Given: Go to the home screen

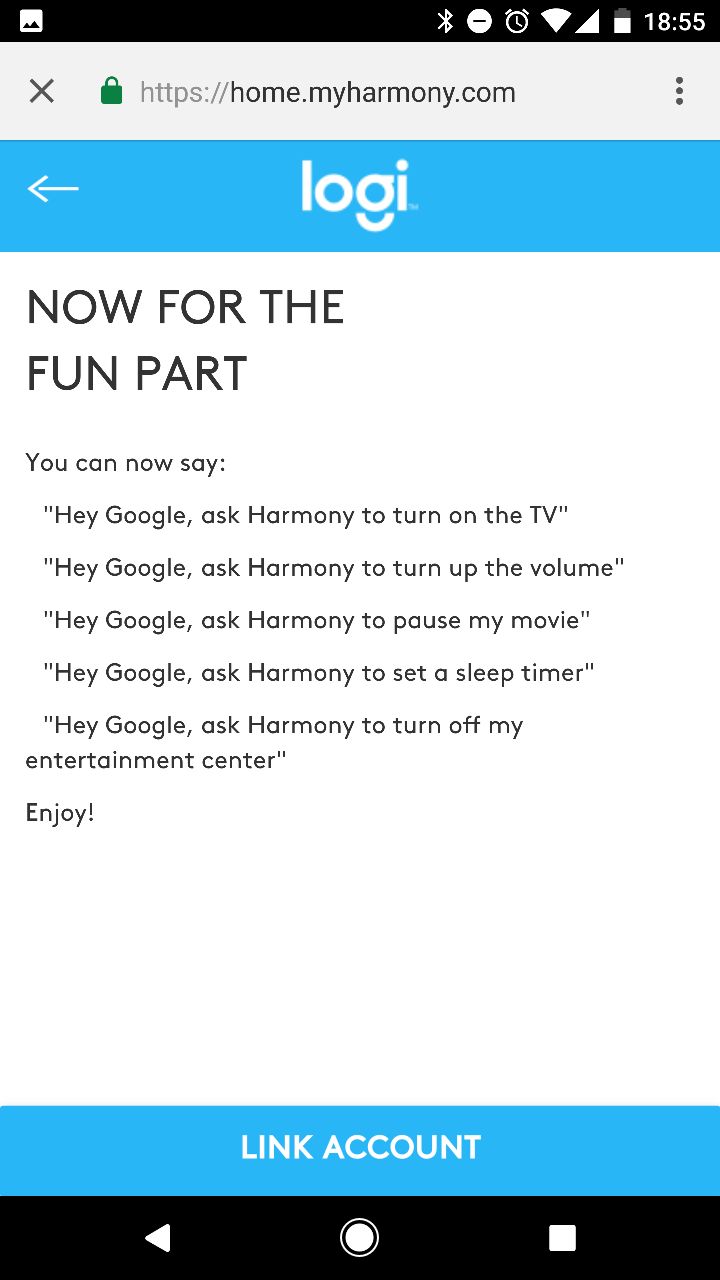Looking at the screenshot, I should click(359, 1238).
